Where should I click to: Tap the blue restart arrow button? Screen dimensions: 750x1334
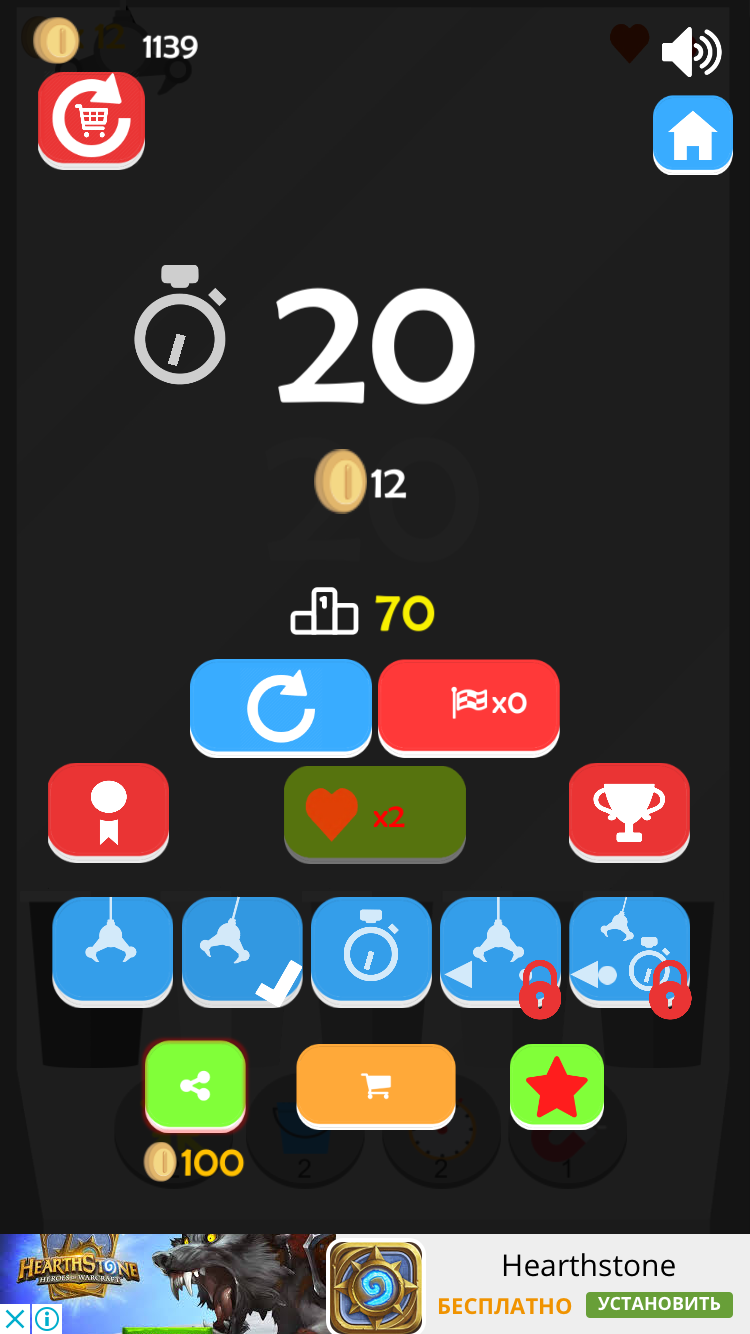pos(281,707)
